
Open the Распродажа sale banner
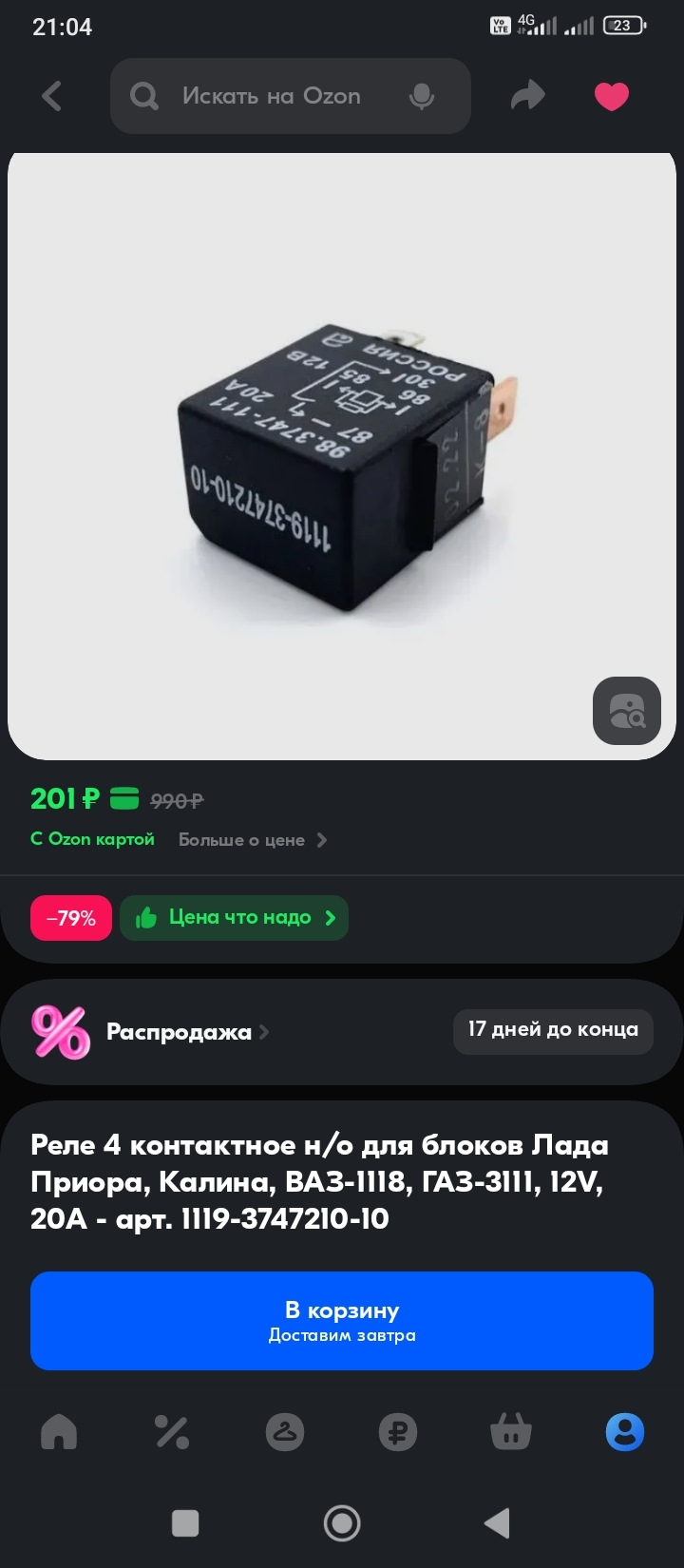[180, 1032]
